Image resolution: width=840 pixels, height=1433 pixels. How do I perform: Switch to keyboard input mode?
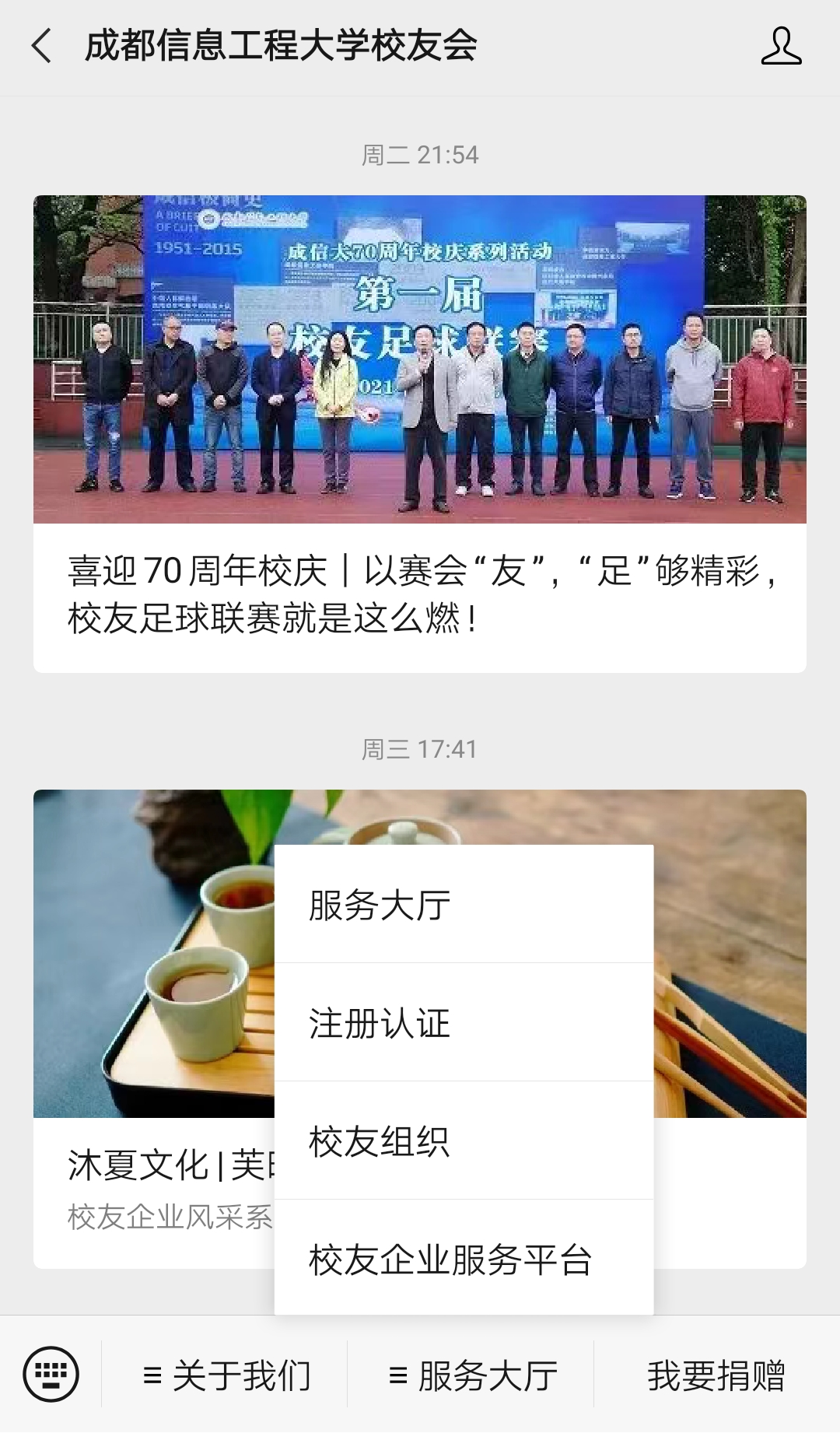pyautogui.click(x=51, y=1375)
